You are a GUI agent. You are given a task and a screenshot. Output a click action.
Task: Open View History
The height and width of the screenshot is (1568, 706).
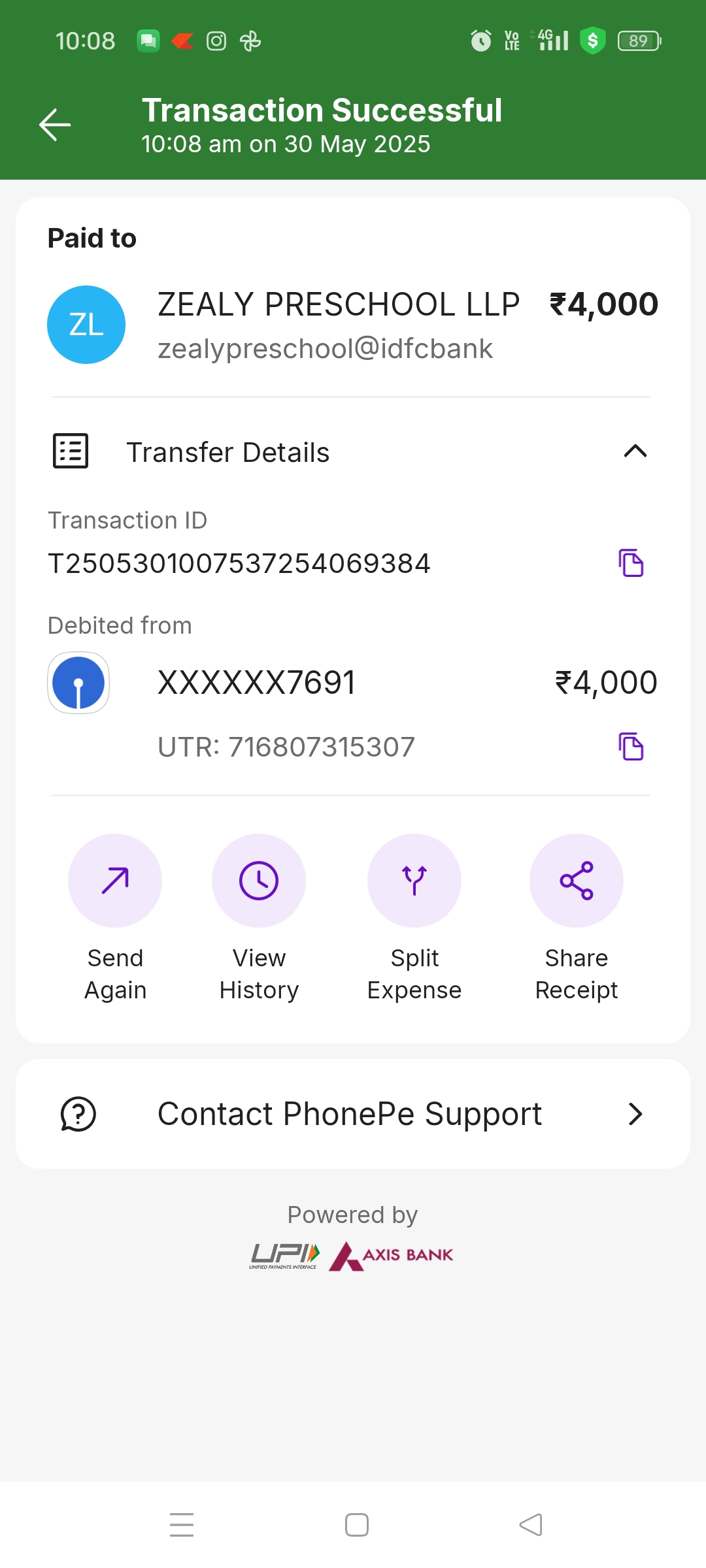click(259, 881)
